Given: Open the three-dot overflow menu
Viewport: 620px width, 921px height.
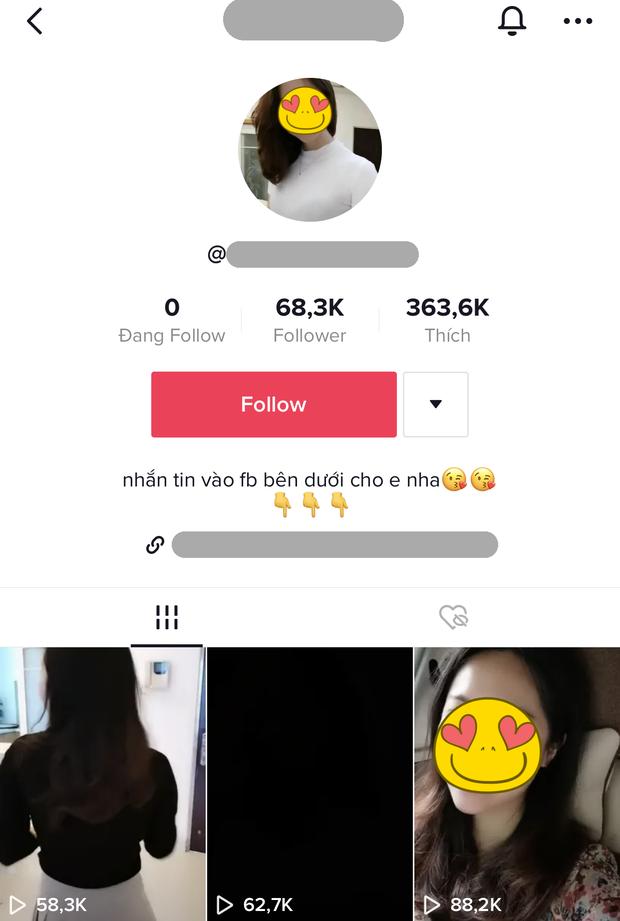Looking at the screenshot, I should pos(578,21).
